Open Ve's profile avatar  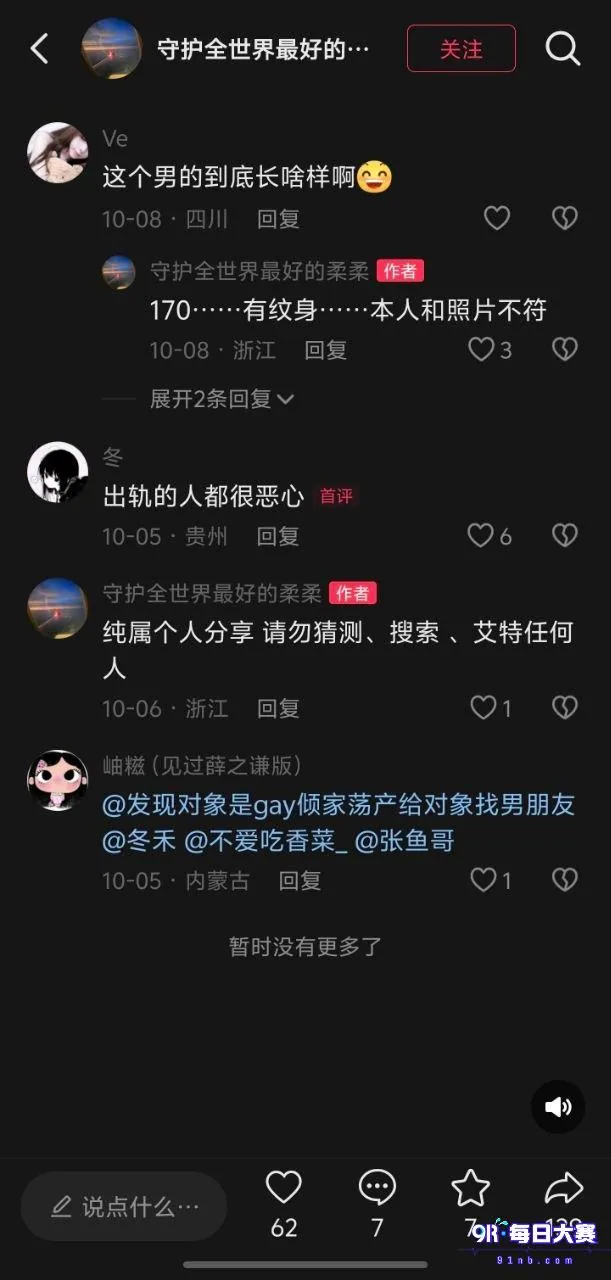(x=57, y=153)
